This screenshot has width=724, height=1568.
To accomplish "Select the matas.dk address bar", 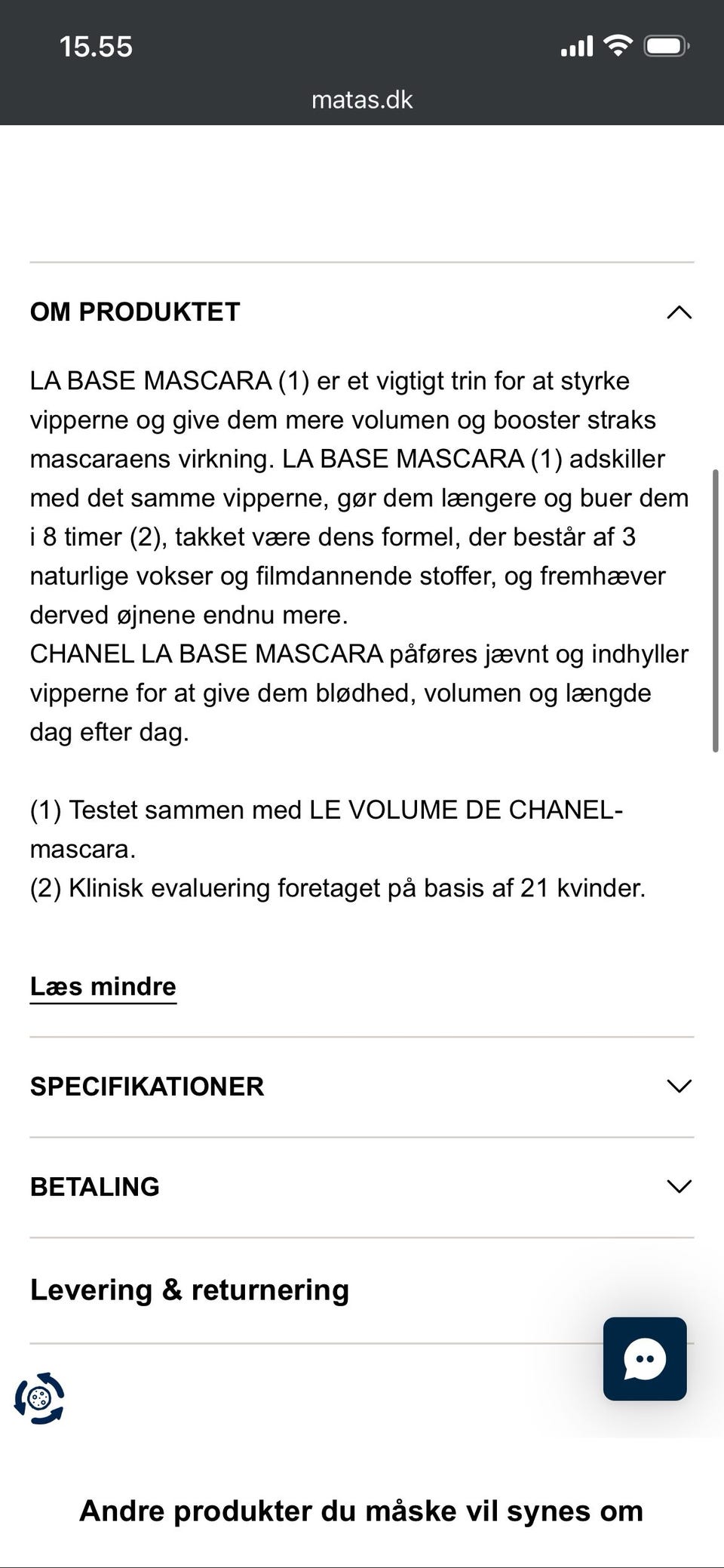I will pos(362,99).
